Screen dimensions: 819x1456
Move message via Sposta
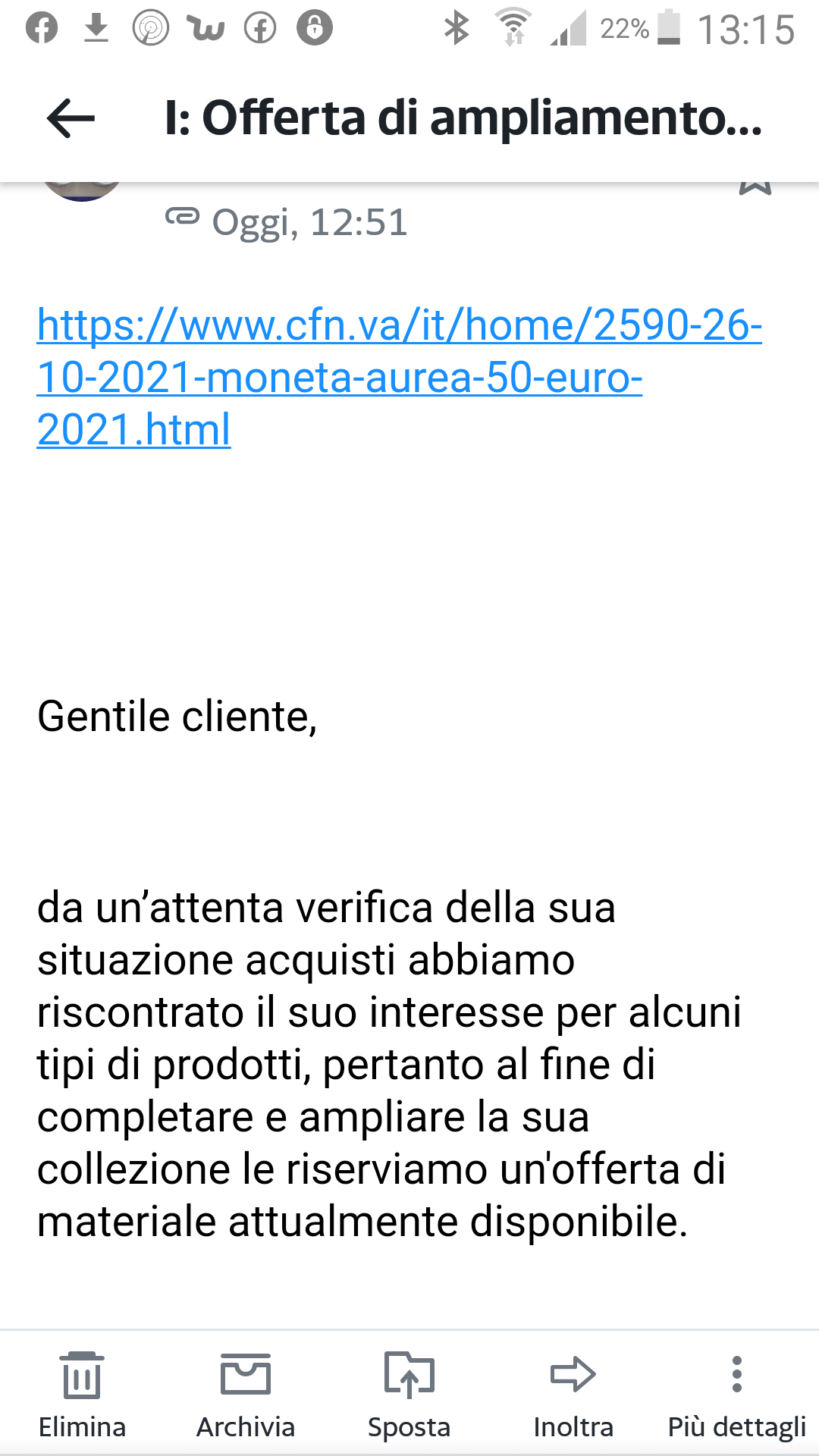(x=409, y=1396)
